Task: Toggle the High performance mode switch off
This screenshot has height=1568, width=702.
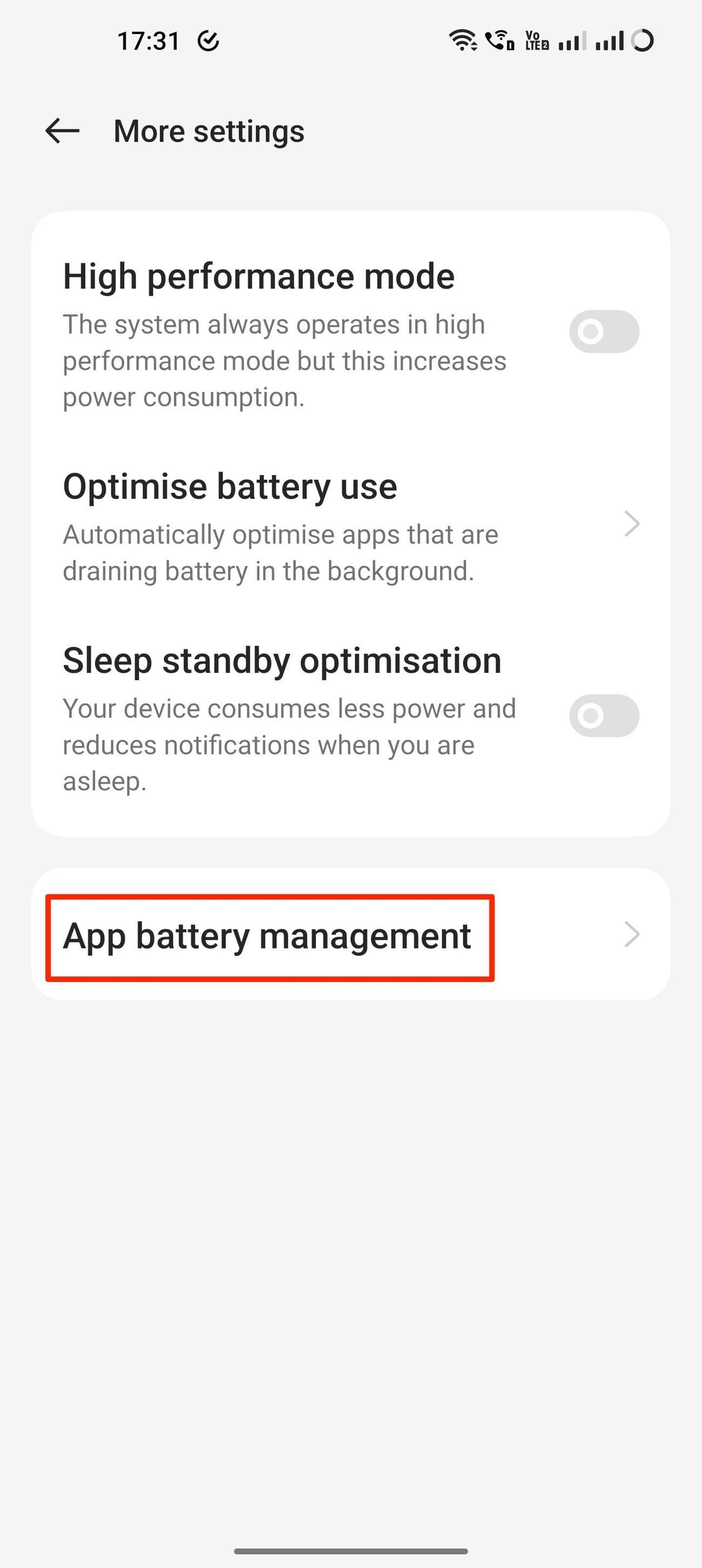Action: [x=603, y=332]
